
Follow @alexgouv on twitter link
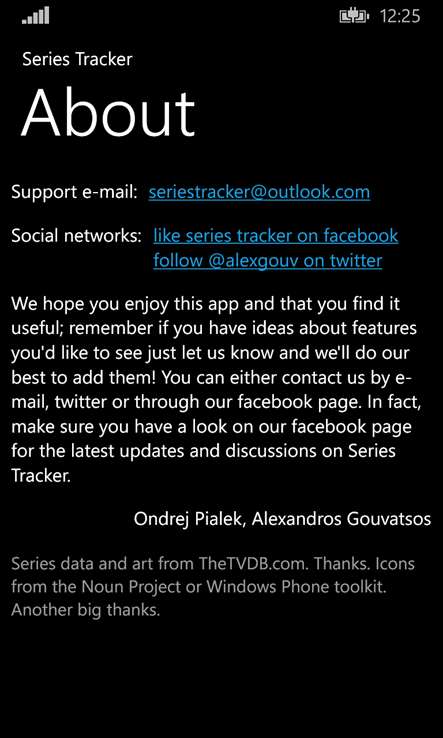click(x=267, y=260)
